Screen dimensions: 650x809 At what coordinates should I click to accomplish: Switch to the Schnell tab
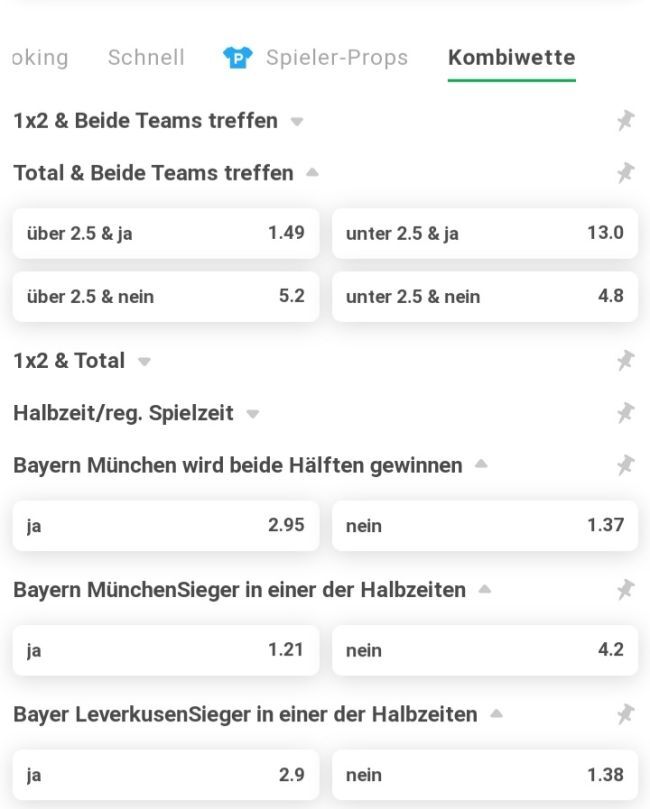[146, 58]
